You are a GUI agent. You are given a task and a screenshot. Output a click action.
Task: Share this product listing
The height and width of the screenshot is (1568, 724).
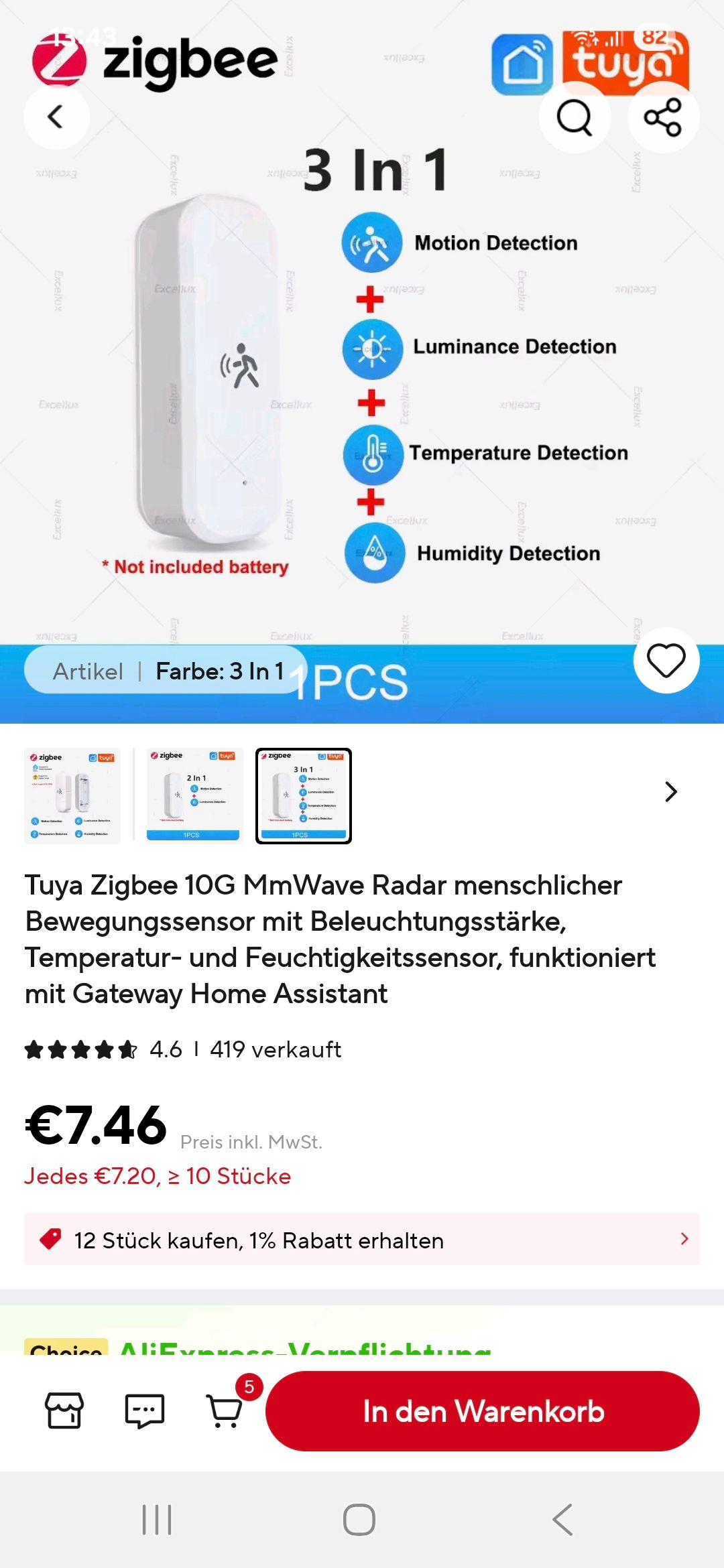point(663,117)
